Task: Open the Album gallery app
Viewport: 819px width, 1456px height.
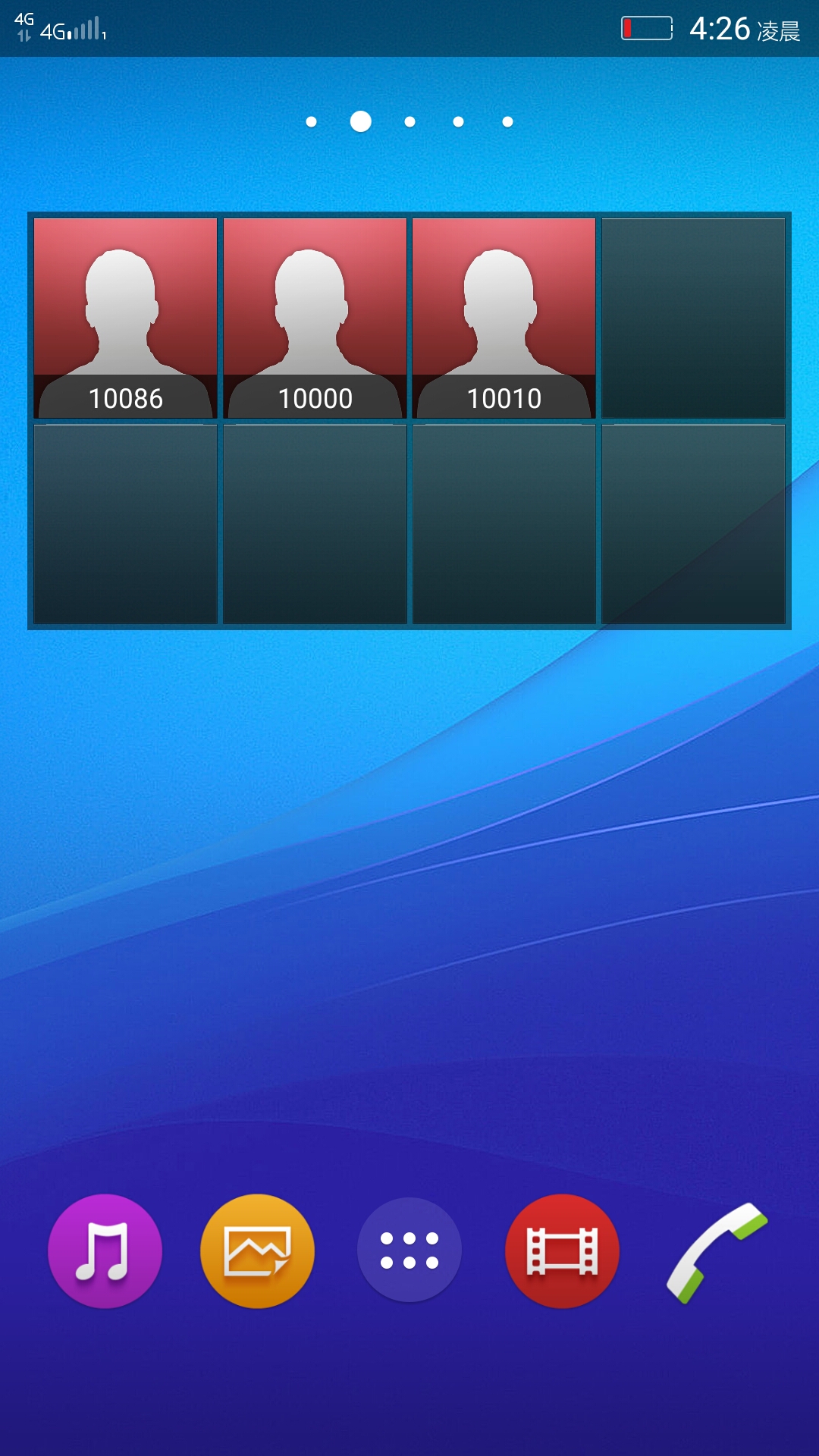Action: pyautogui.click(x=257, y=1251)
